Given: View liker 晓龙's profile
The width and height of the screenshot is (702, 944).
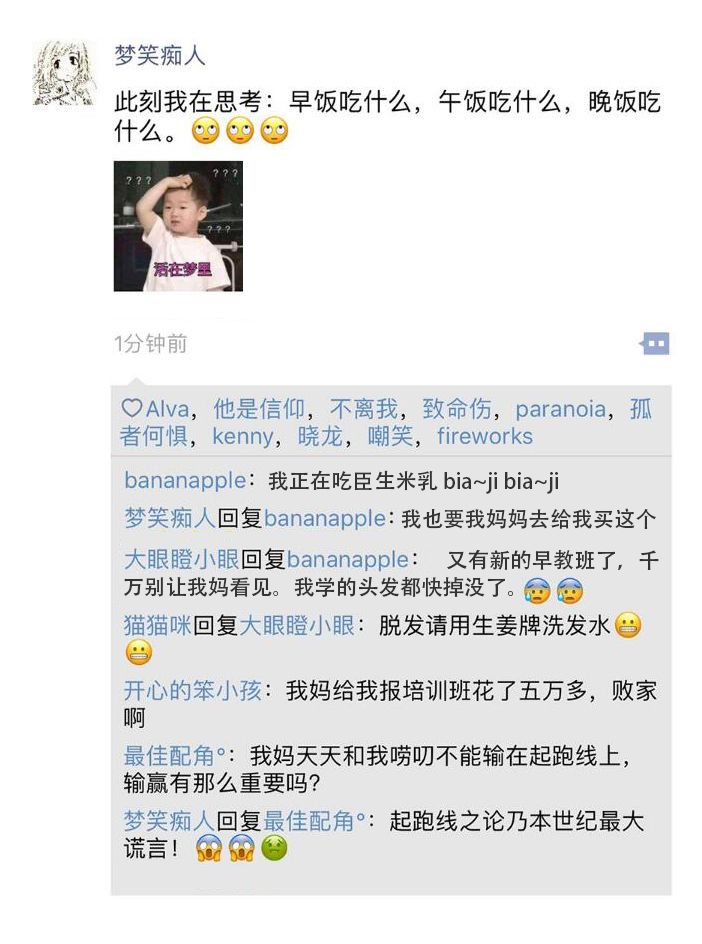Looking at the screenshot, I should (320, 436).
